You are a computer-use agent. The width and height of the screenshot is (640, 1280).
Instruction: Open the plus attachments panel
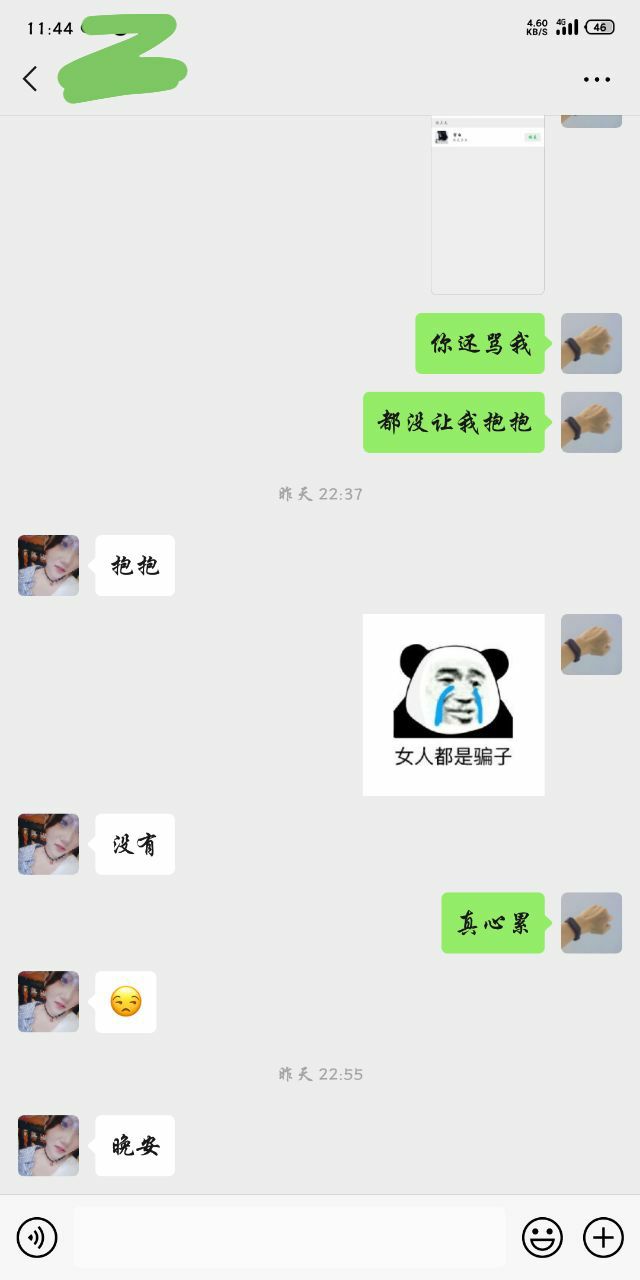click(x=603, y=1238)
